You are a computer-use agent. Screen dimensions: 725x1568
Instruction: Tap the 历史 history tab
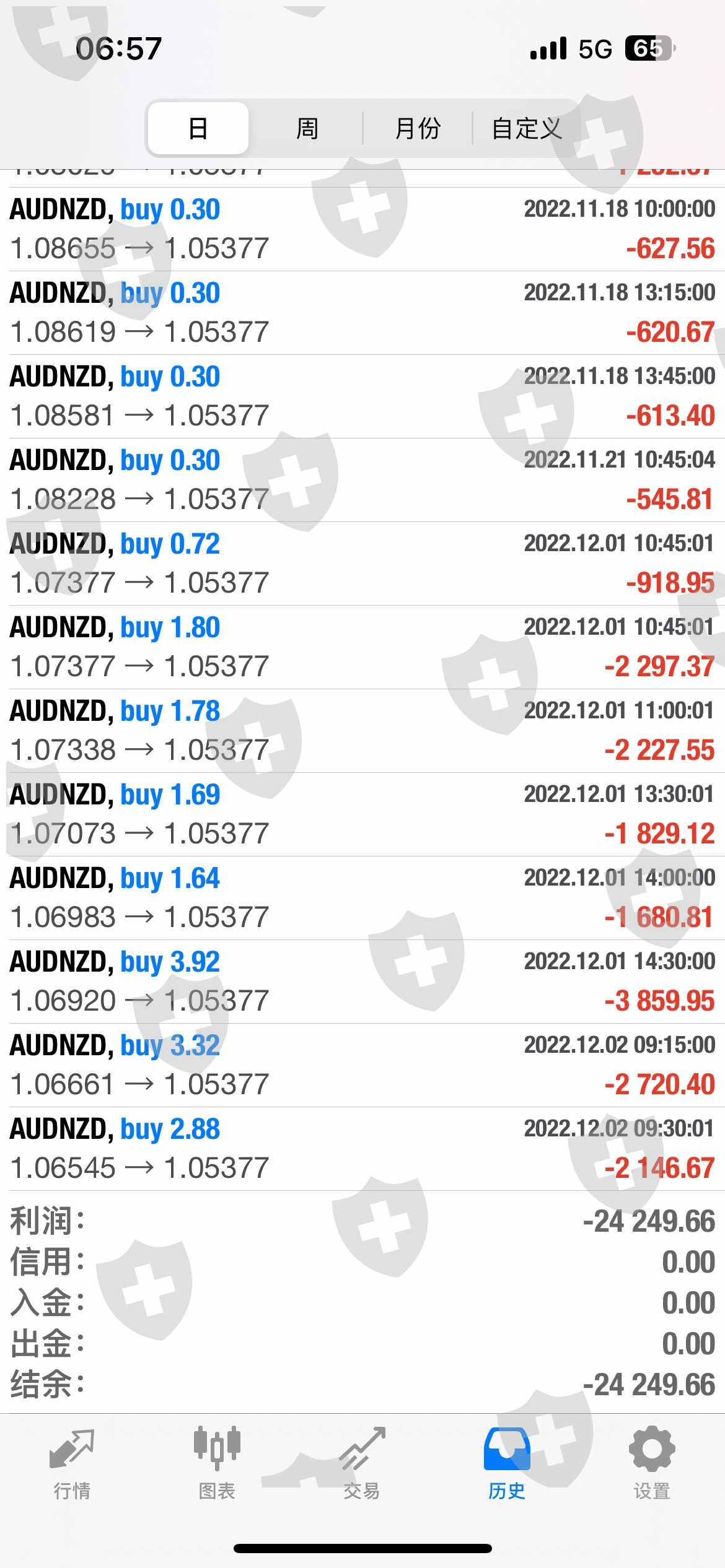click(507, 1464)
